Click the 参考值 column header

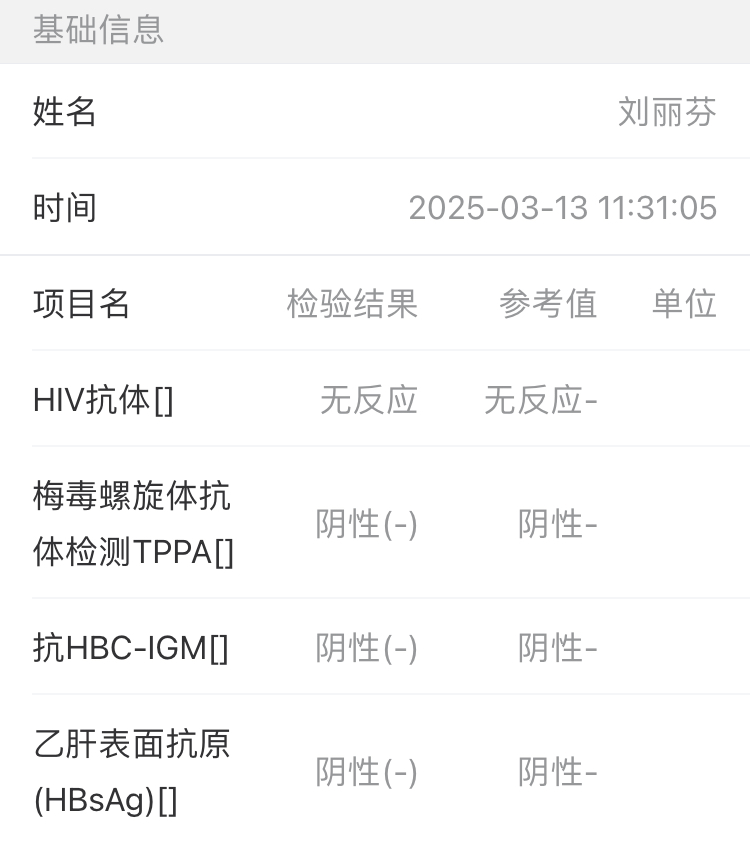(x=546, y=304)
